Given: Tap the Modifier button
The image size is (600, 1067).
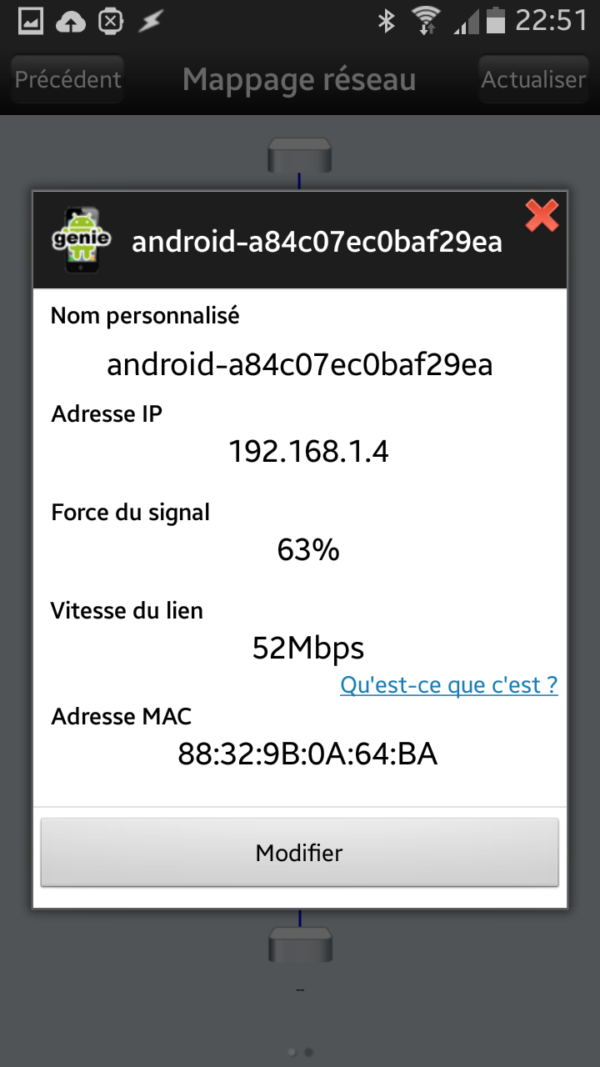Looking at the screenshot, I should (299, 853).
